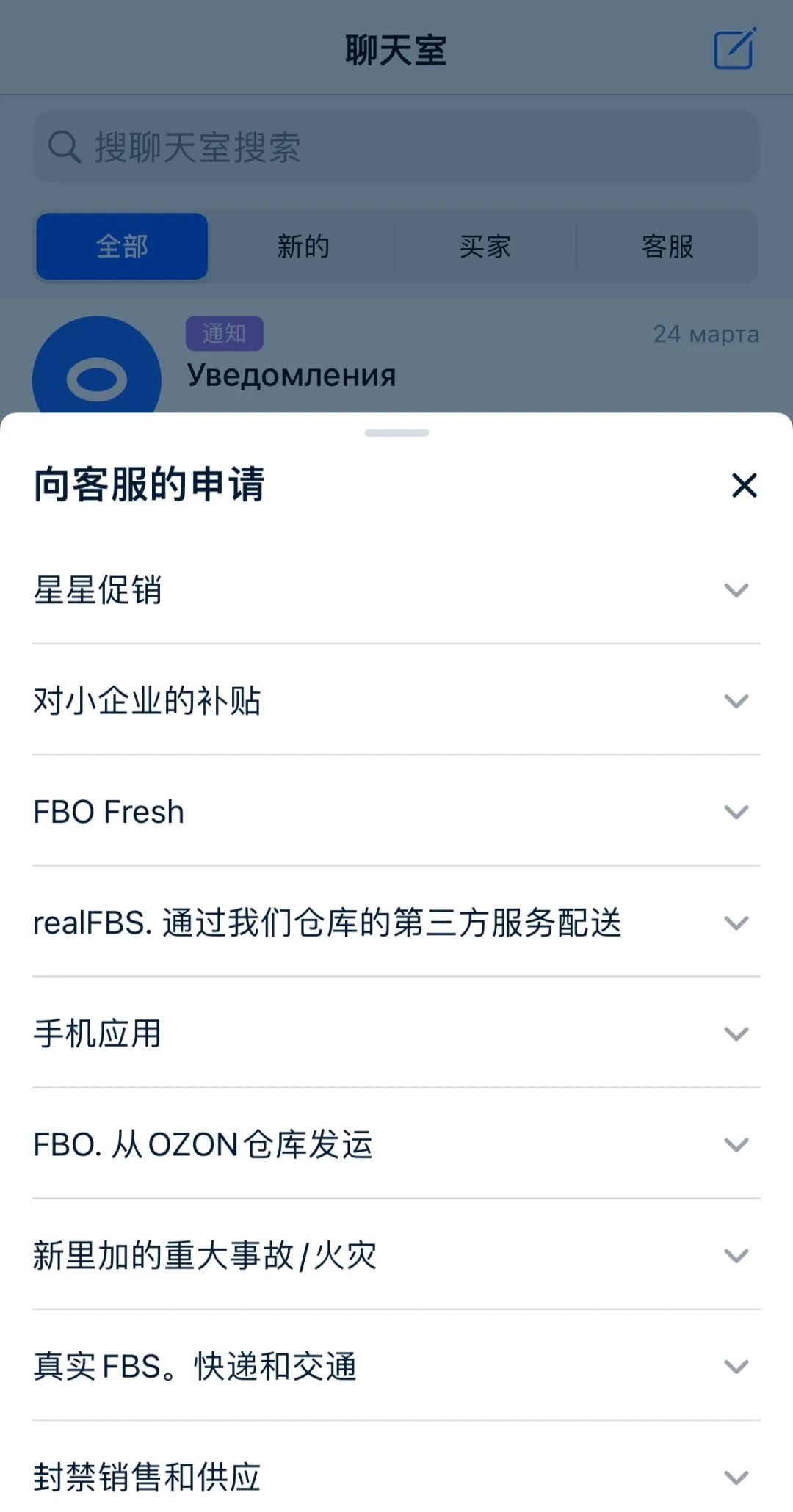The image size is (793, 1512).
Task: Expand the 新里加的重大事故/火灾 section
Action: tap(396, 1257)
